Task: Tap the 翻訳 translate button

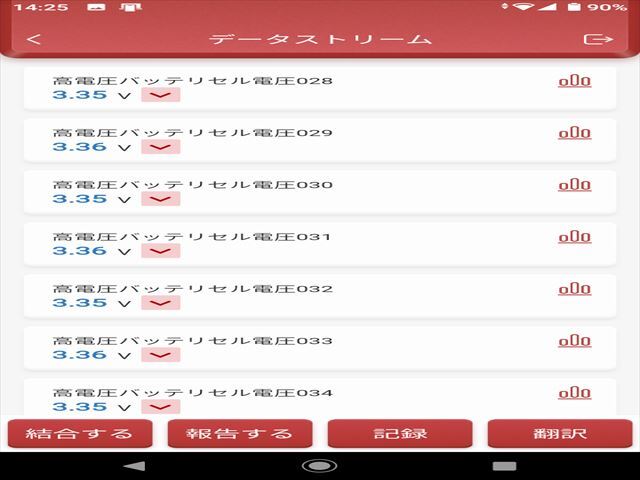Action: pyautogui.click(x=560, y=433)
